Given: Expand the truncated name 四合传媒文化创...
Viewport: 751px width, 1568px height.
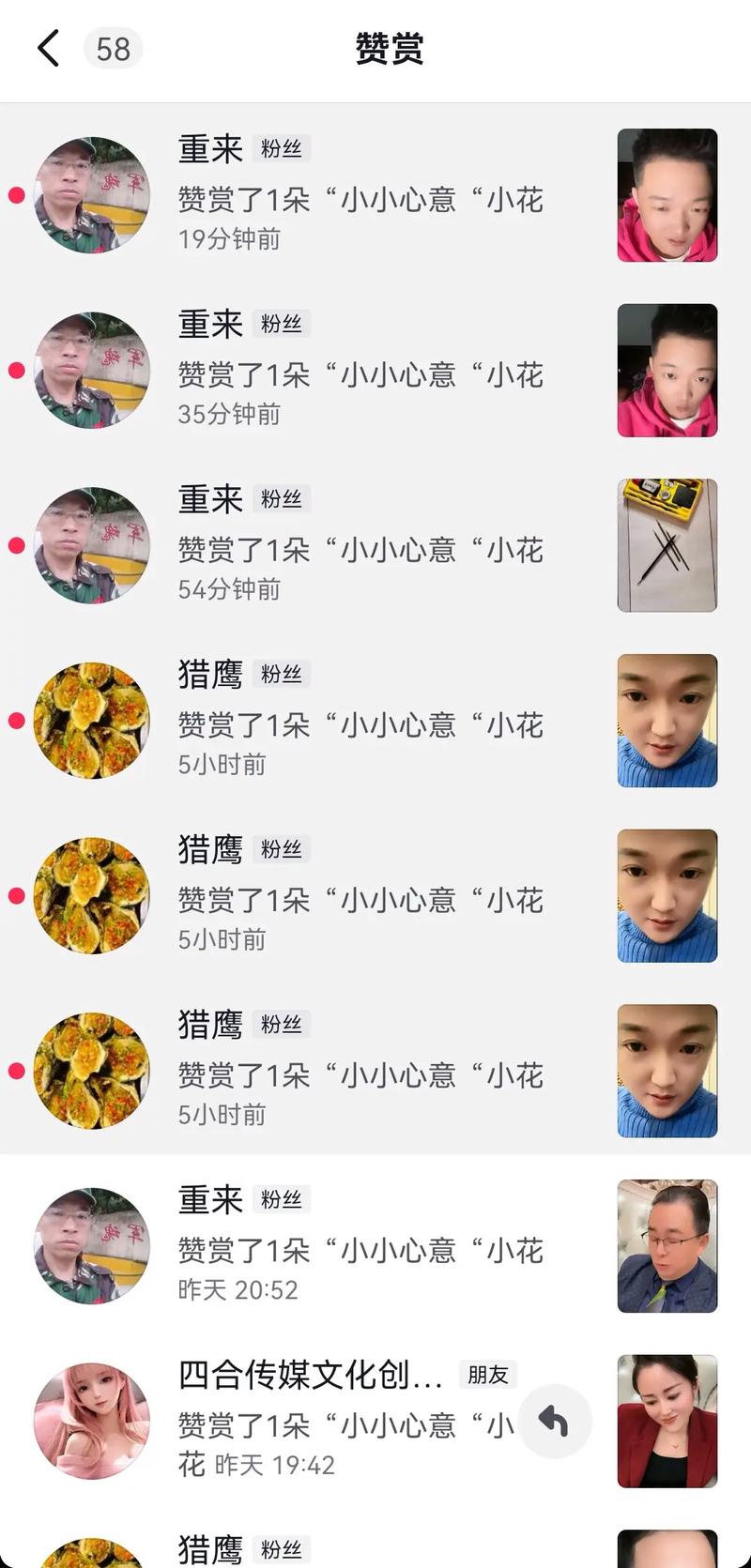Looking at the screenshot, I should (310, 1375).
